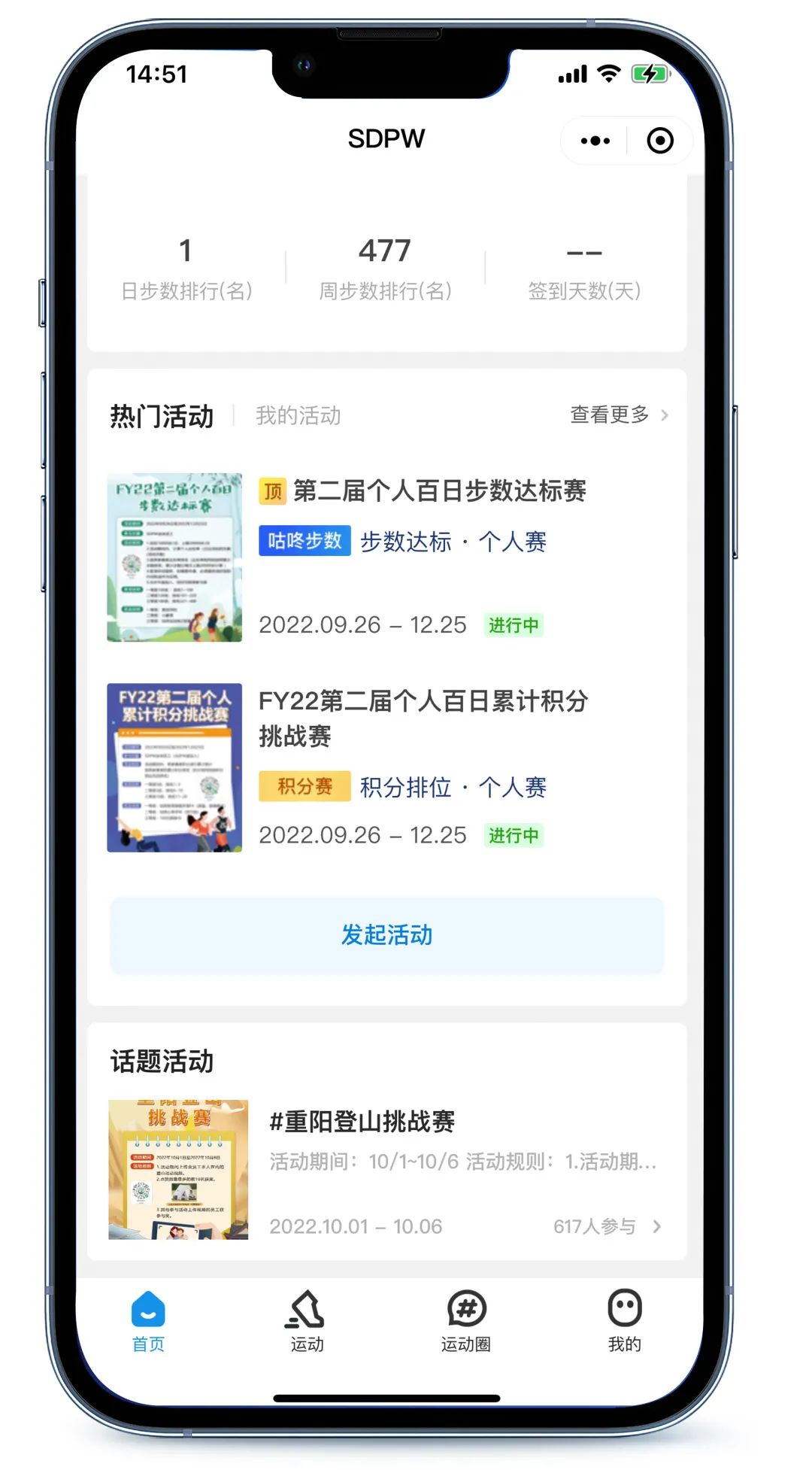Screen dimensions: 812x1470
Task: Open the #重阳登山挑战赛 topic
Action: click(x=362, y=1122)
